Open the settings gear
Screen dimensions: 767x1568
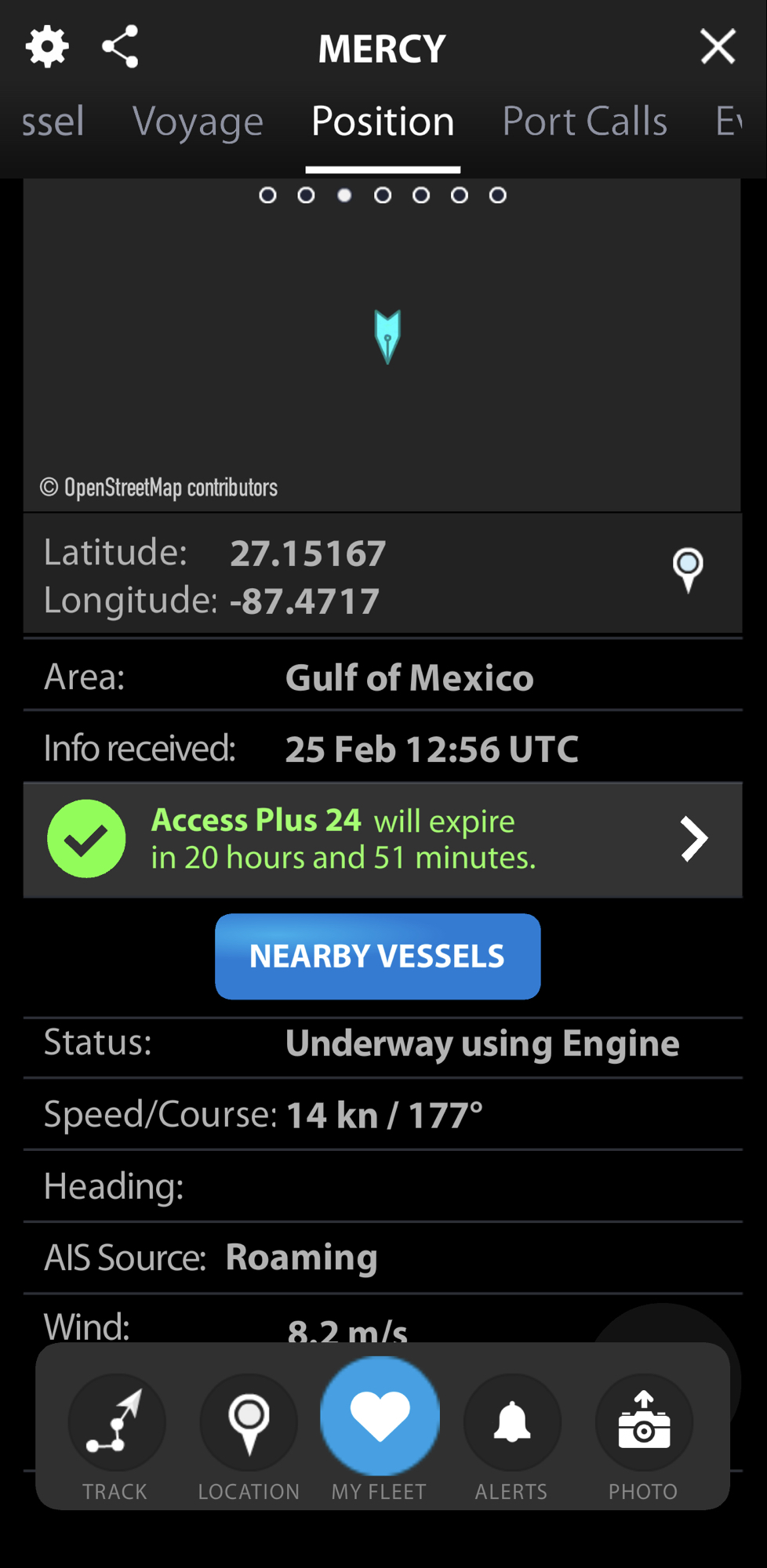point(47,47)
